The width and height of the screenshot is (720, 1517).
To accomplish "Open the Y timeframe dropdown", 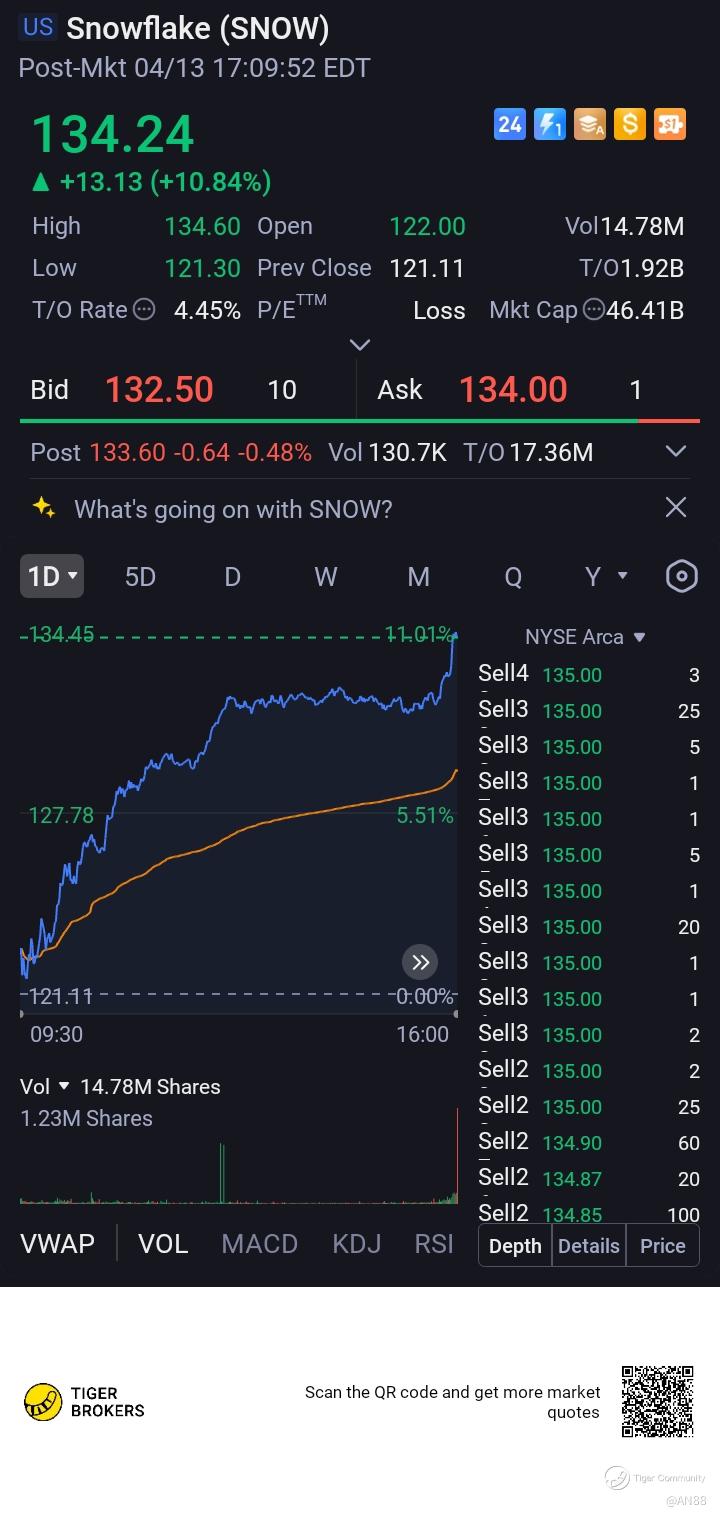I will [x=605, y=577].
